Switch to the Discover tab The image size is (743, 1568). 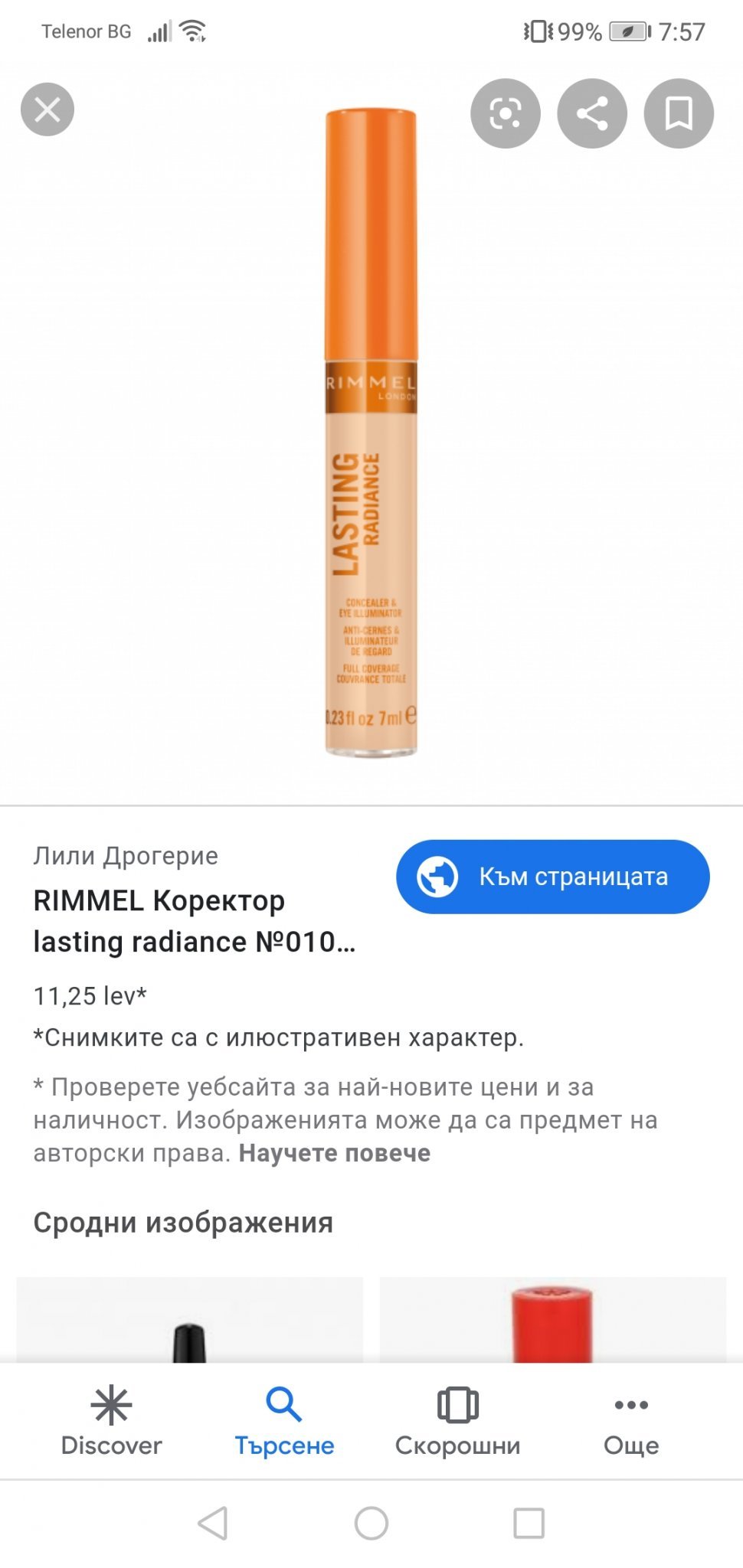[x=112, y=1421]
